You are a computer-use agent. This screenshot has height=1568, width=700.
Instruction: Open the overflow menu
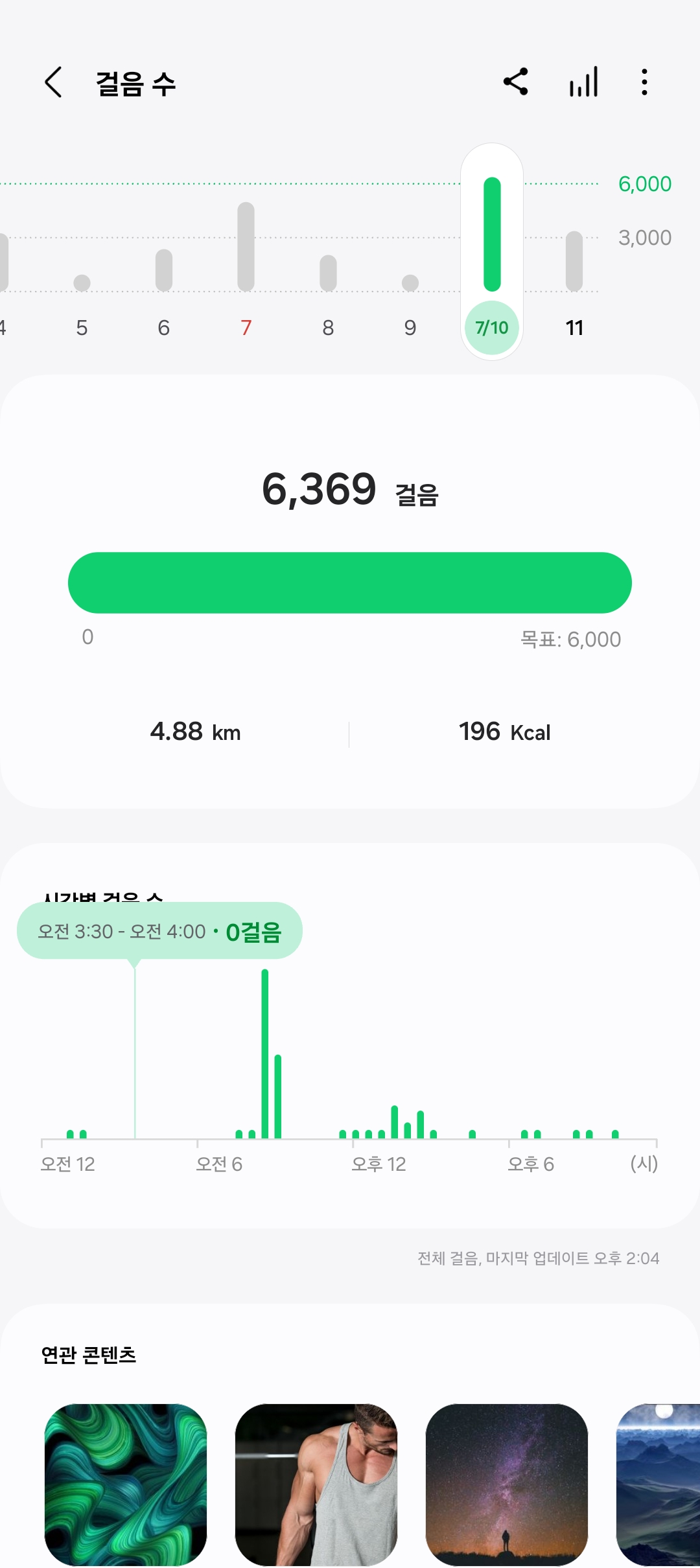644,82
